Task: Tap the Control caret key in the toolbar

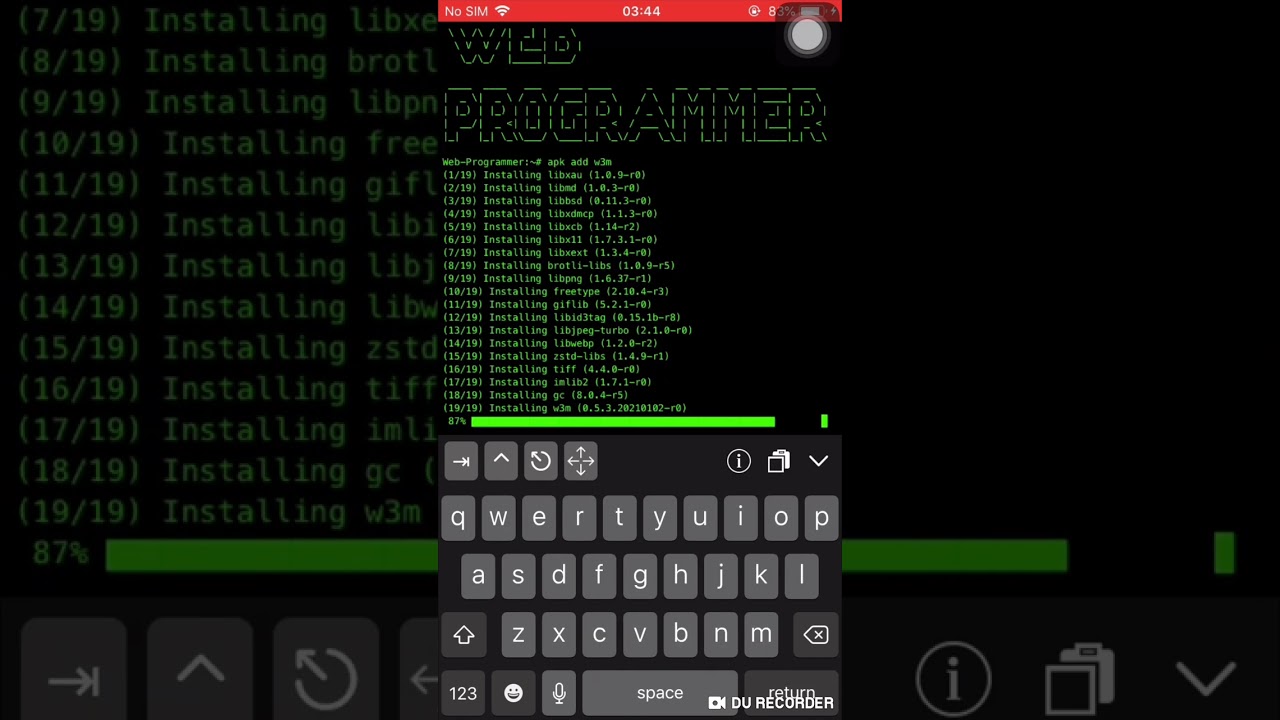Action: point(501,461)
